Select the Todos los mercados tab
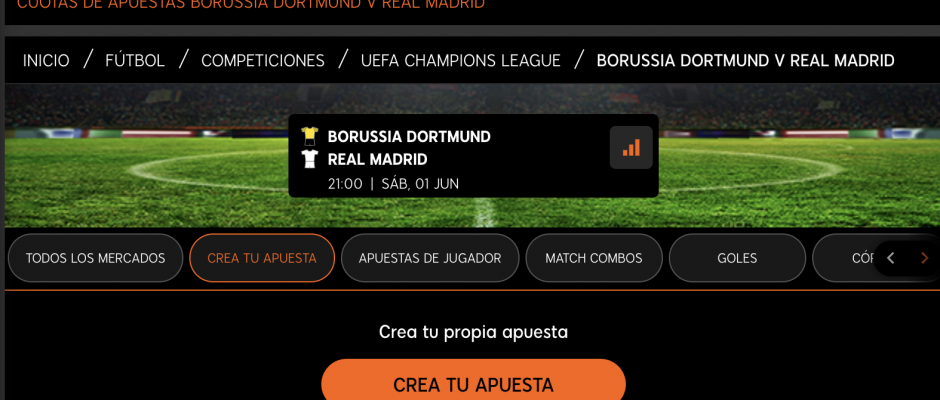Viewport: 940px width, 400px height. point(96,258)
